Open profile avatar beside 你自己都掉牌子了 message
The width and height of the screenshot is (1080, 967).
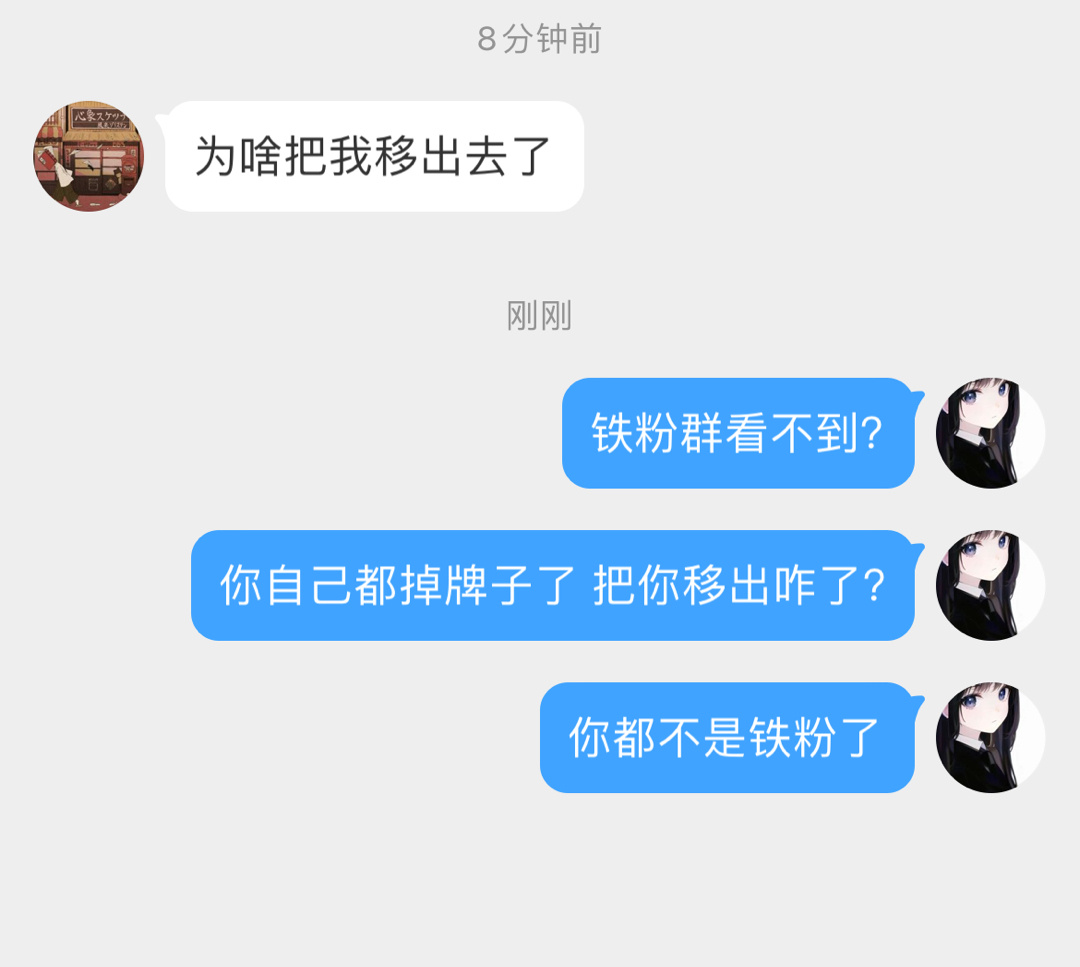(990, 585)
